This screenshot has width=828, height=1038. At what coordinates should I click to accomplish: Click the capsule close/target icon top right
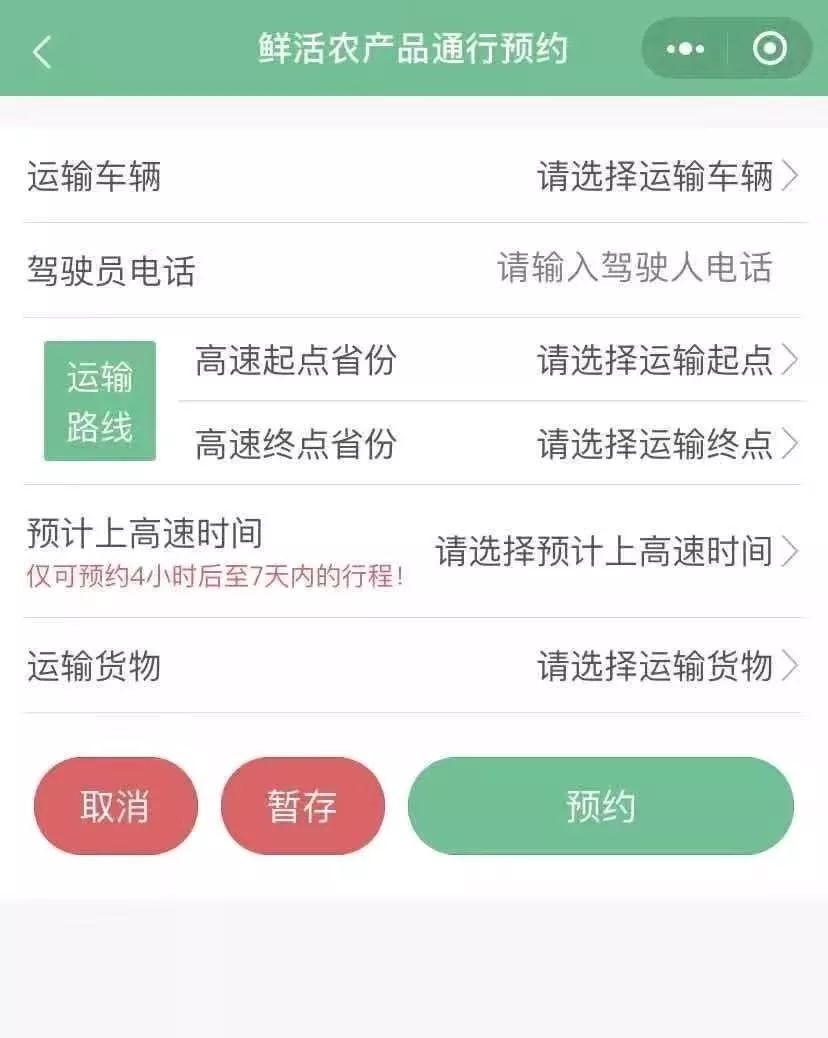click(768, 47)
